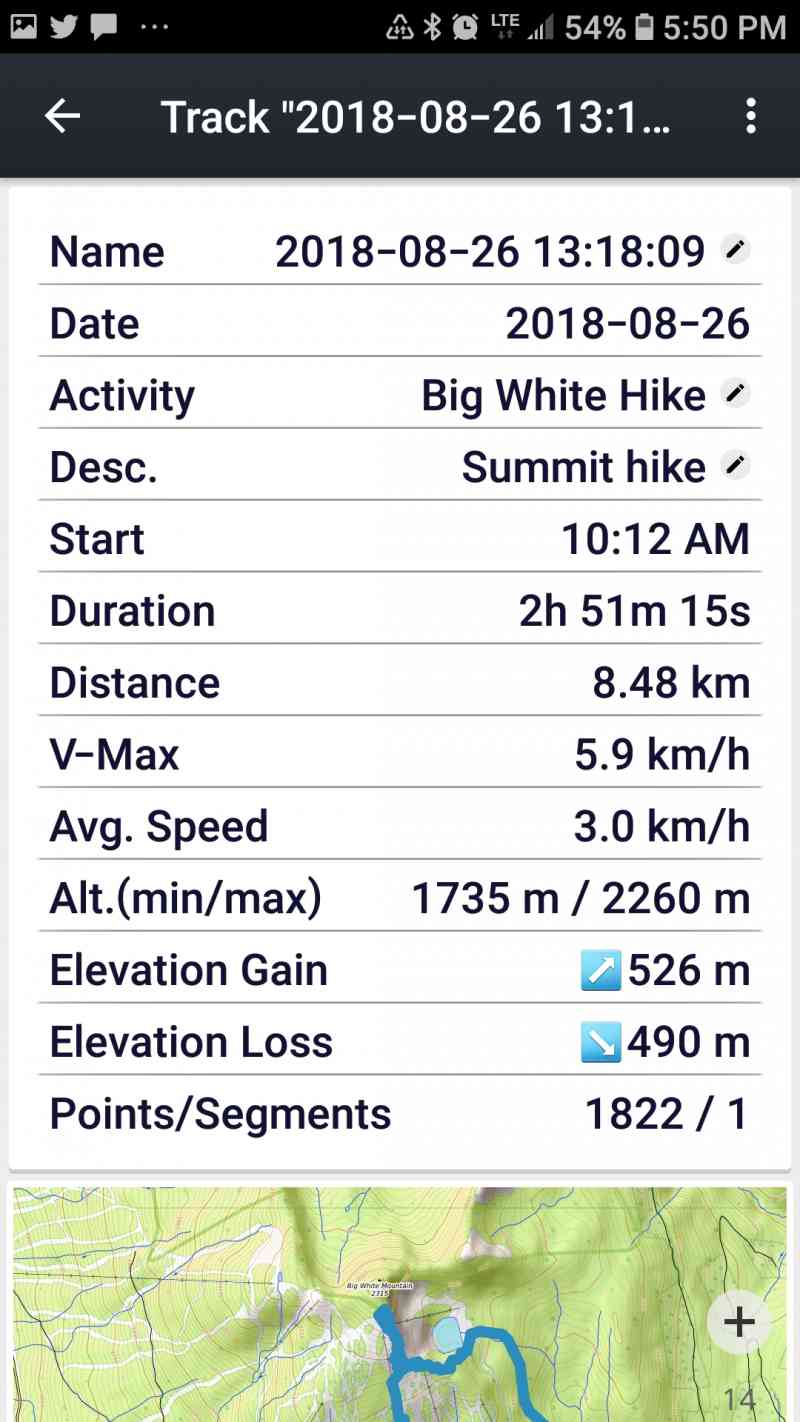Tap the back arrow to exit track details
This screenshot has height=1422, width=800.
pyautogui.click(x=62, y=116)
